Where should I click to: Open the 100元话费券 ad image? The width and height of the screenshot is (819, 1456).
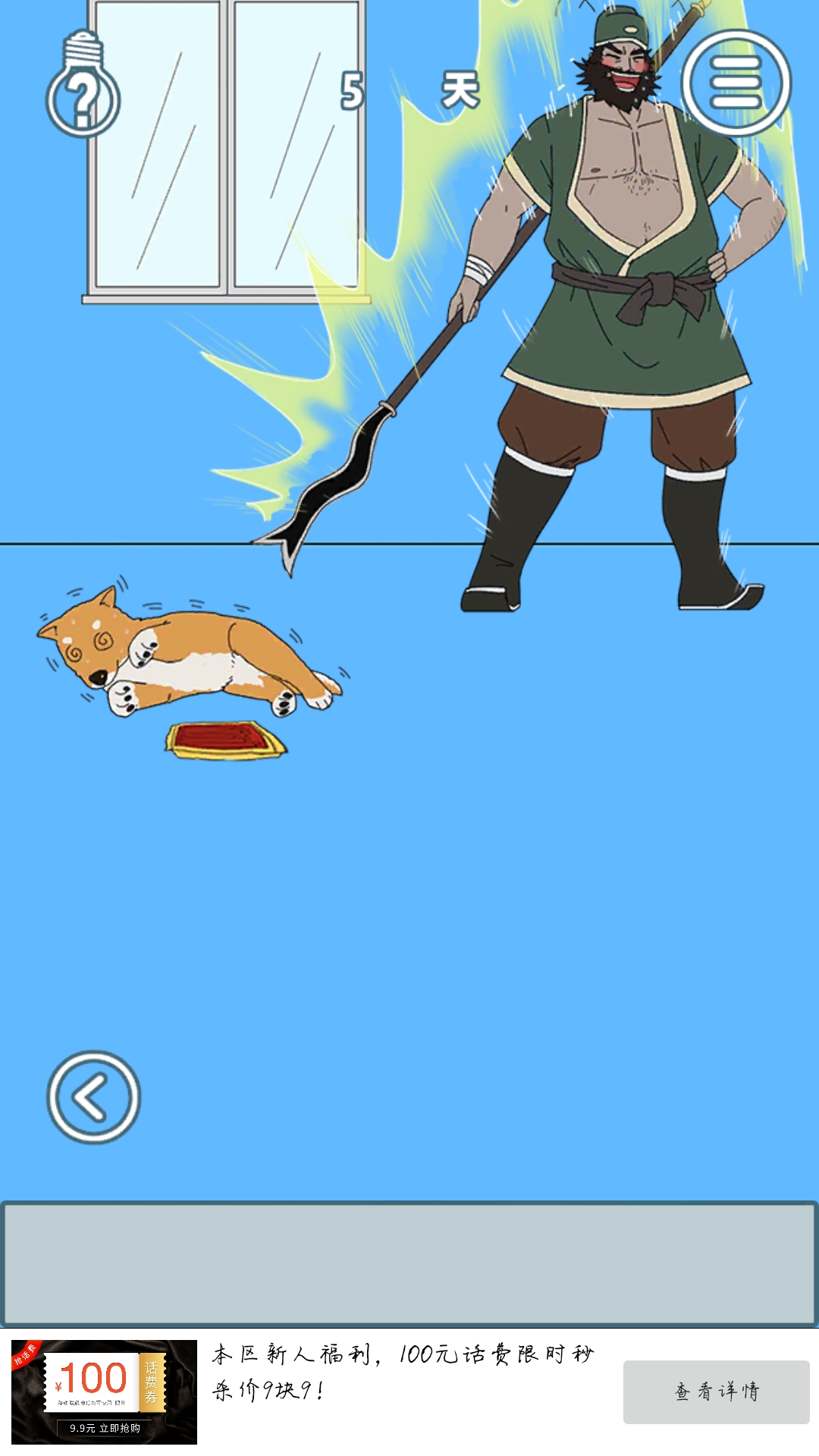pos(105,1392)
